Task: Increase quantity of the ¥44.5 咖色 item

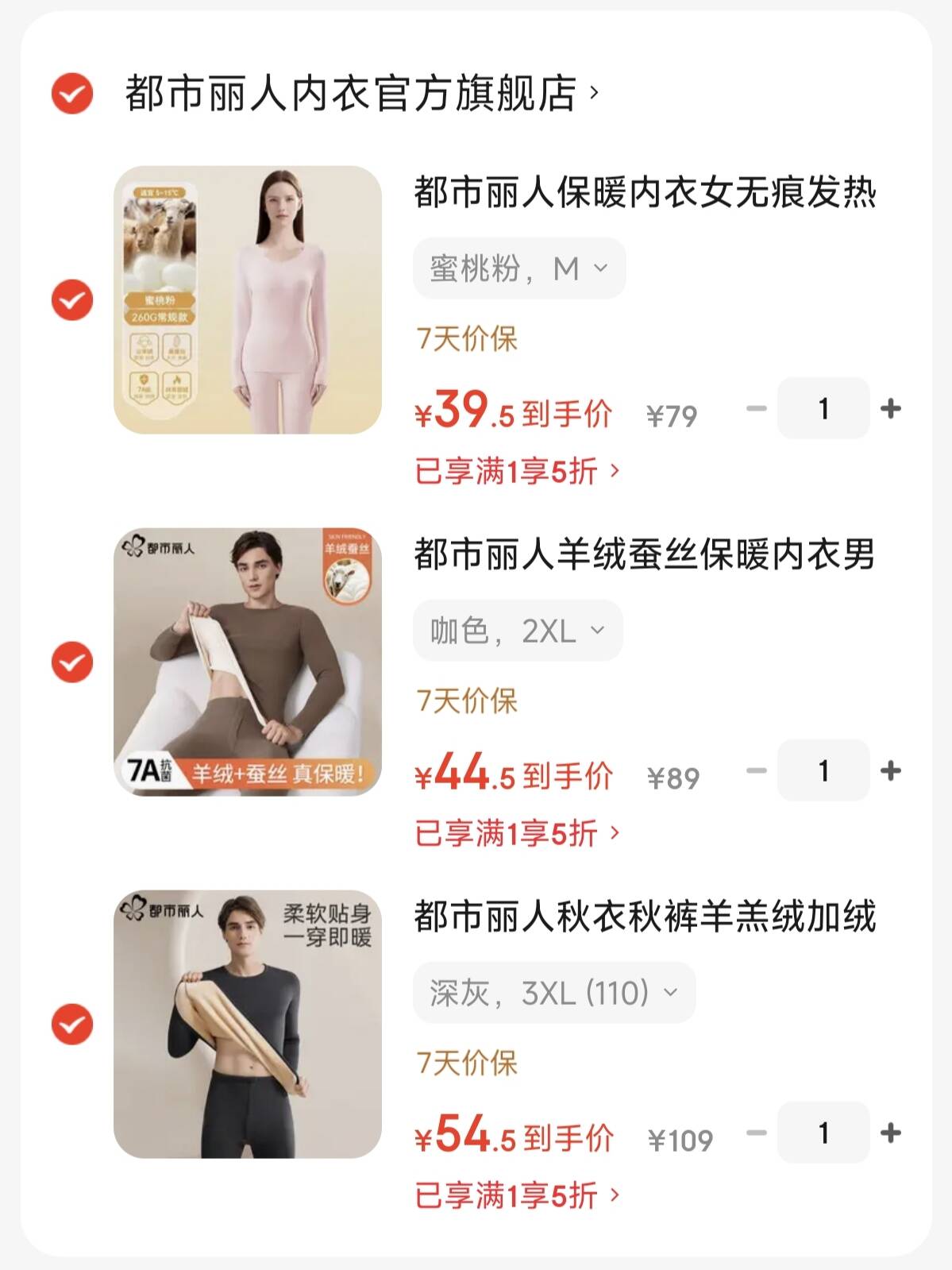Action: coord(891,770)
